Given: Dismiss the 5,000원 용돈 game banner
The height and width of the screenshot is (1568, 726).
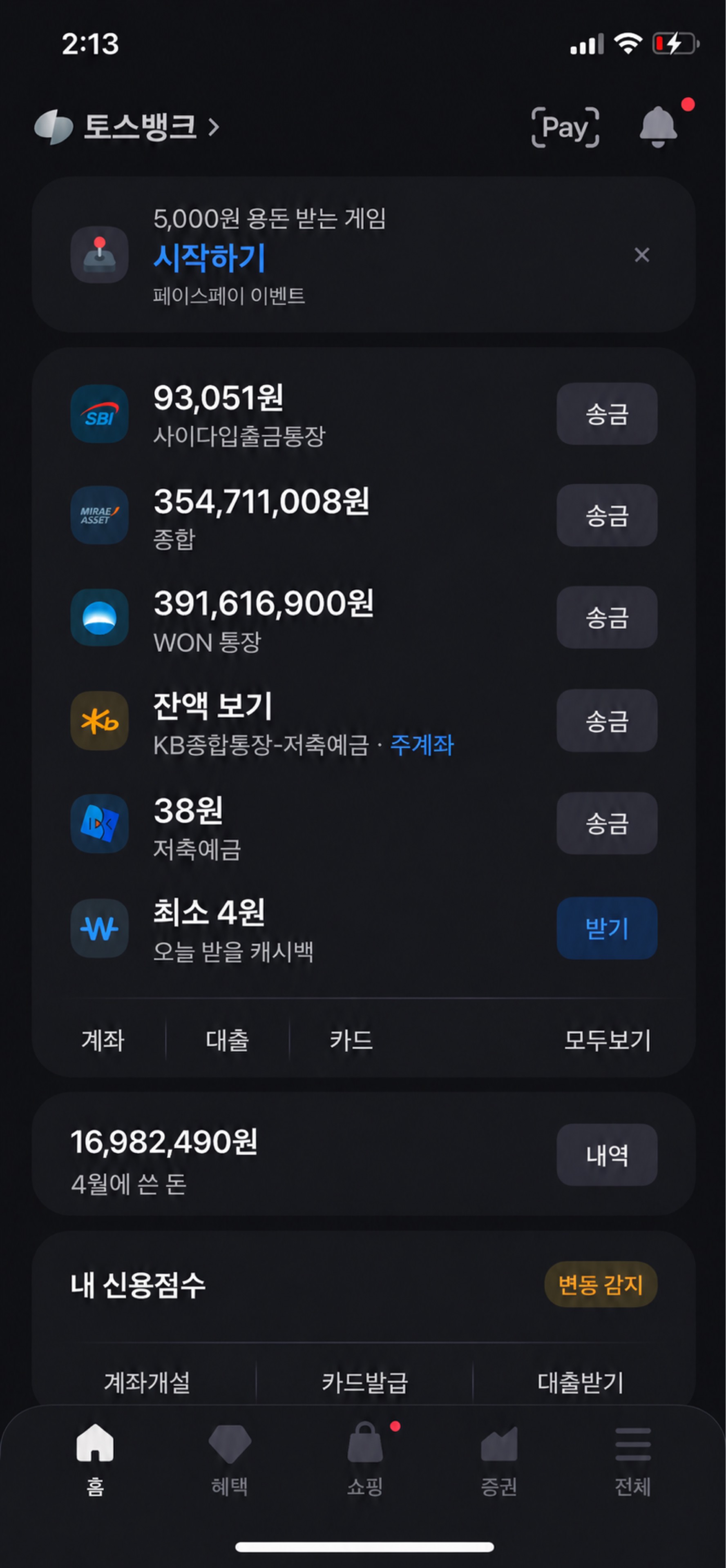Looking at the screenshot, I should point(641,255).
